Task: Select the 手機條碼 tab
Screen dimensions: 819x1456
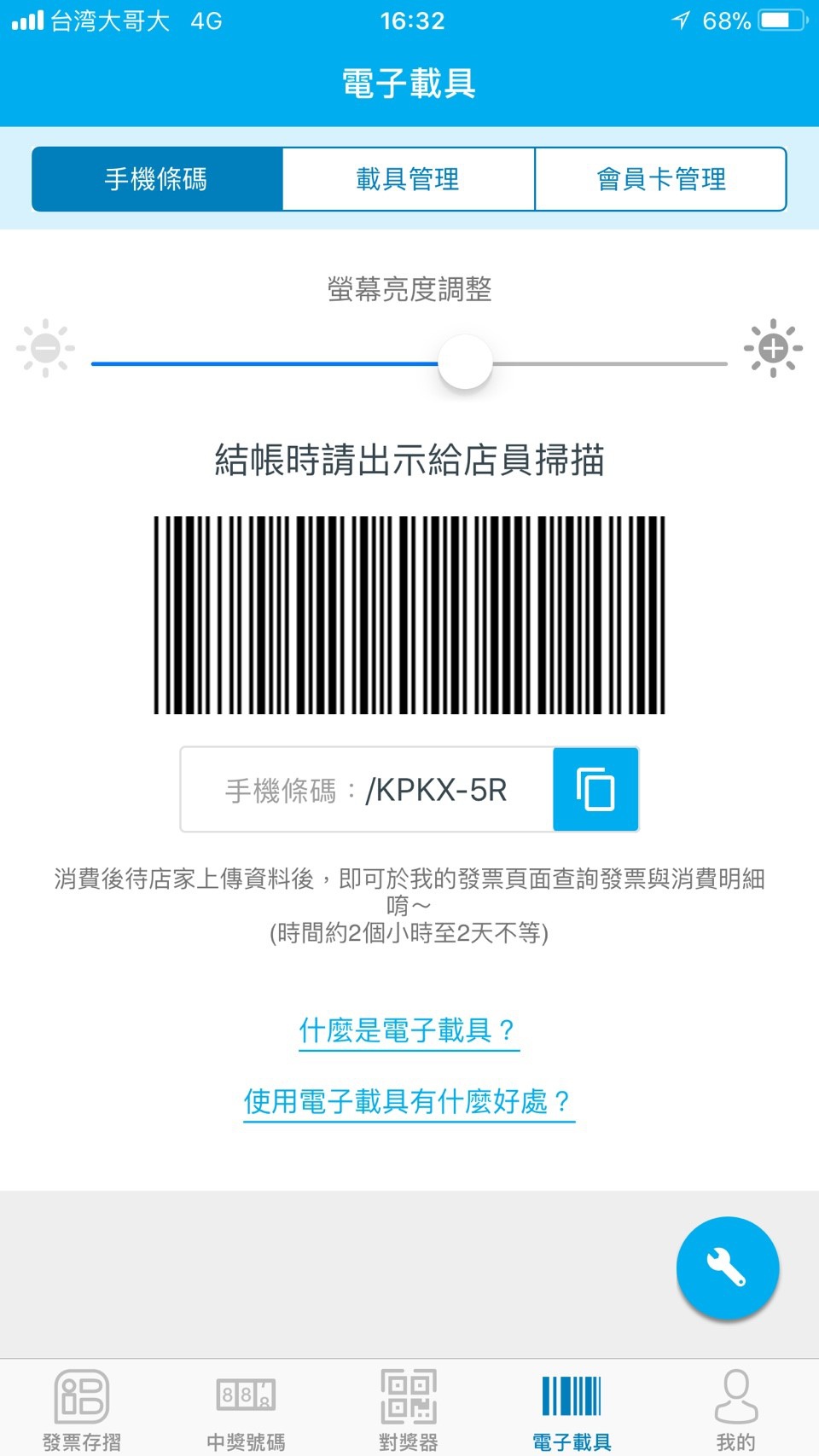Action: [x=157, y=179]
